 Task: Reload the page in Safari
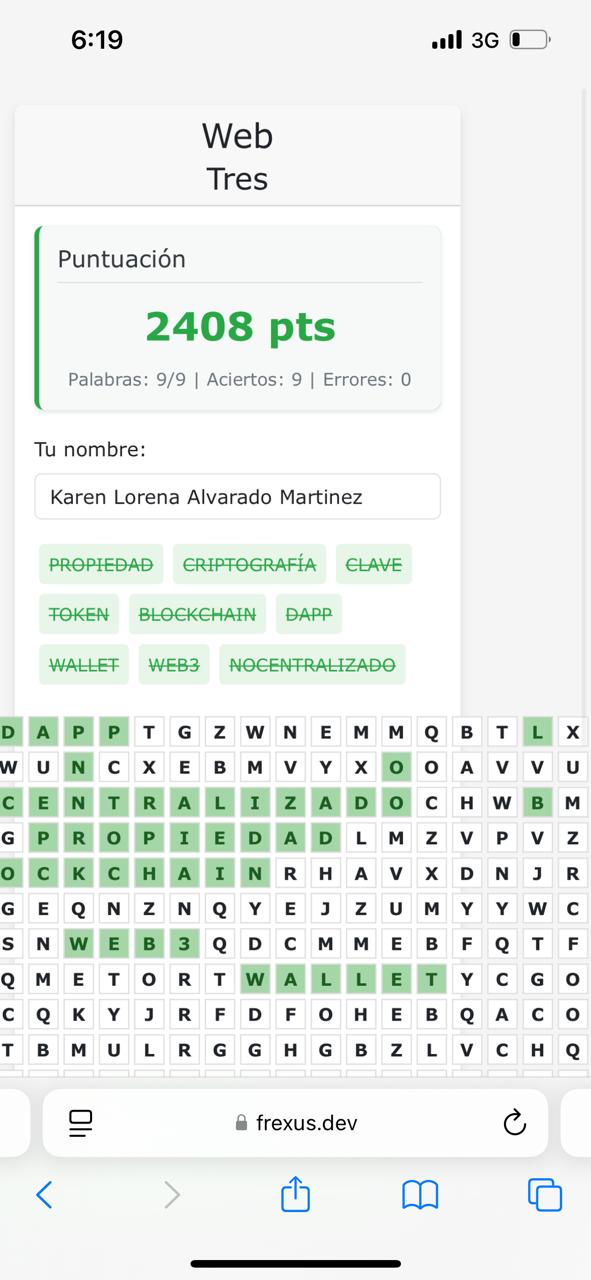tap(514, 1123)
